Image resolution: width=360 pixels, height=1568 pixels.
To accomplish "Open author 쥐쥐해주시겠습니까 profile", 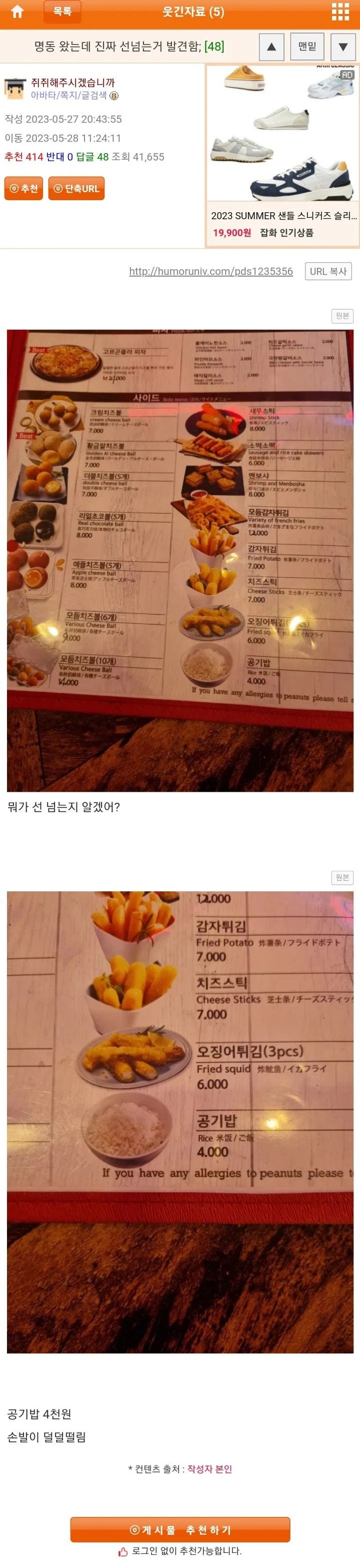I will 73,82.
